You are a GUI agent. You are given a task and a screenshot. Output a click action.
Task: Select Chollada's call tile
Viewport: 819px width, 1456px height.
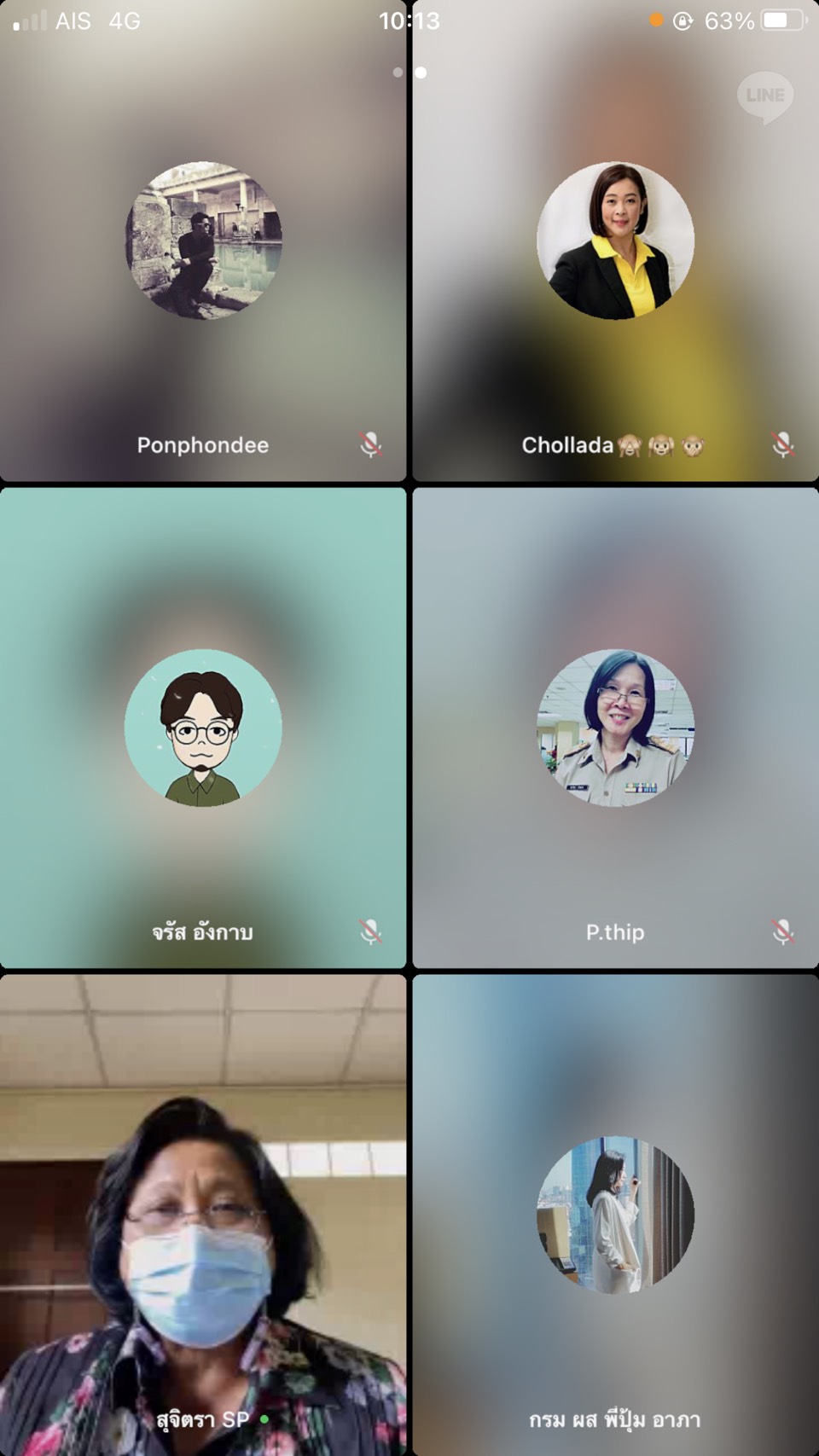[x=616, y=241]
